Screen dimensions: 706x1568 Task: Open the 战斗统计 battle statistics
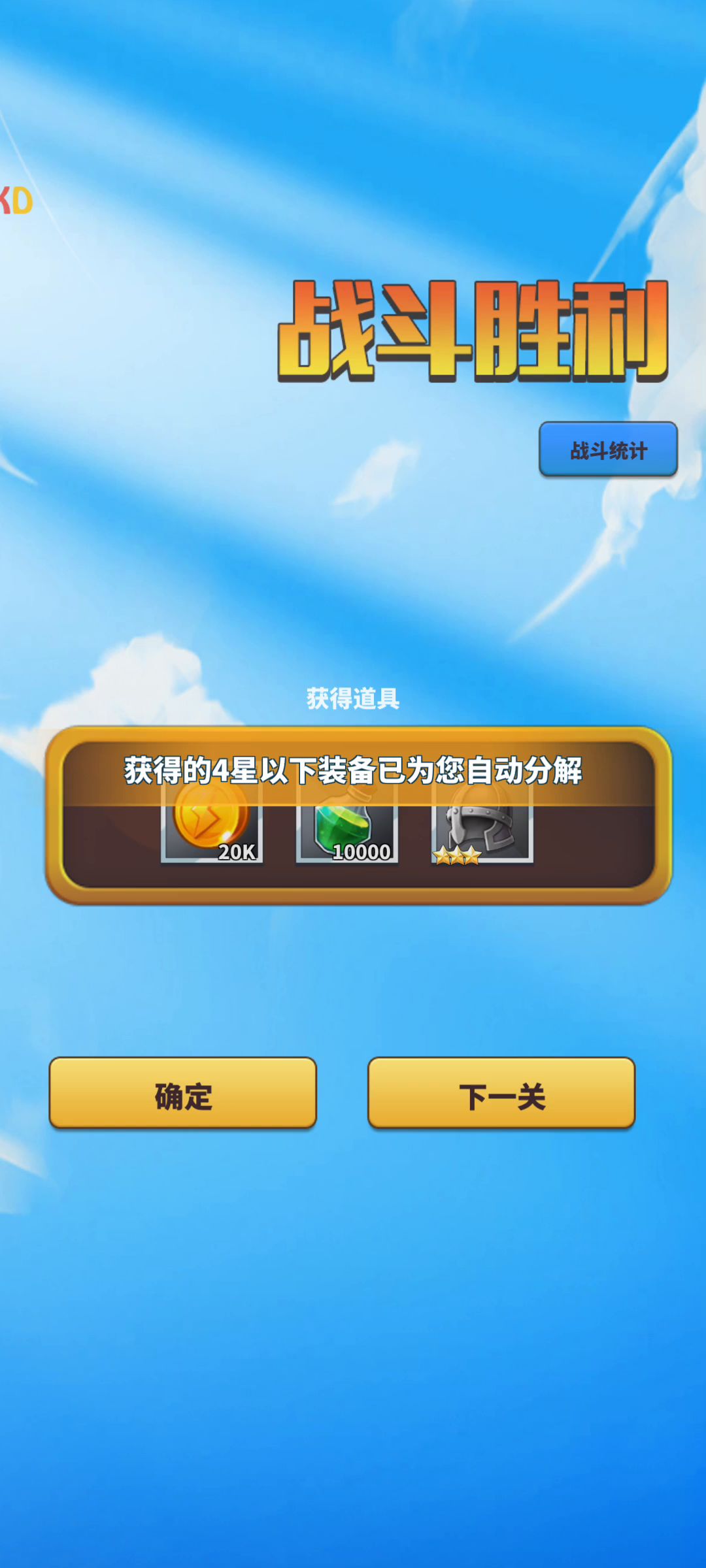point(608,449)
